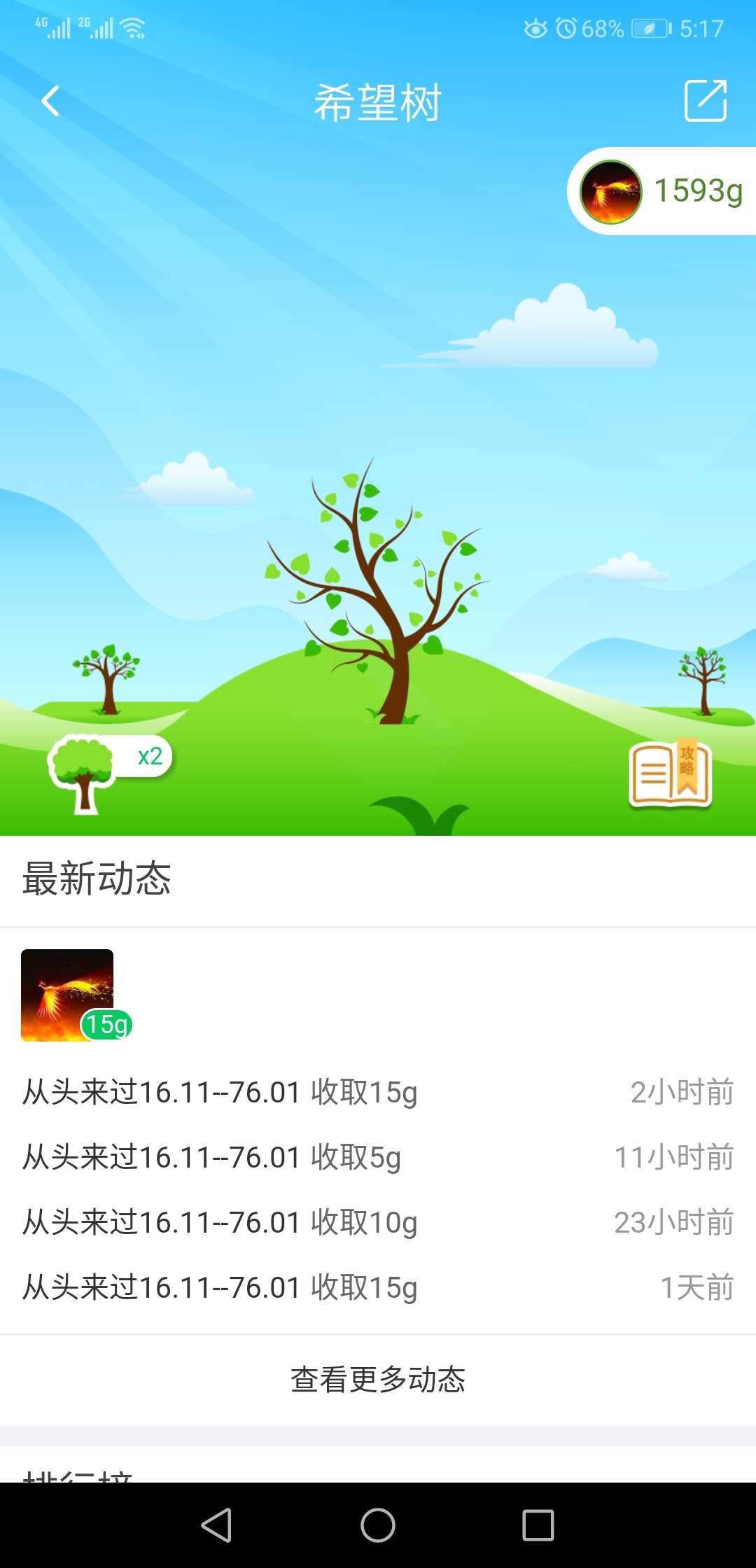
Task: Tap the entry 收取15g from 2小时前
Action: (x=220, y=1092)
